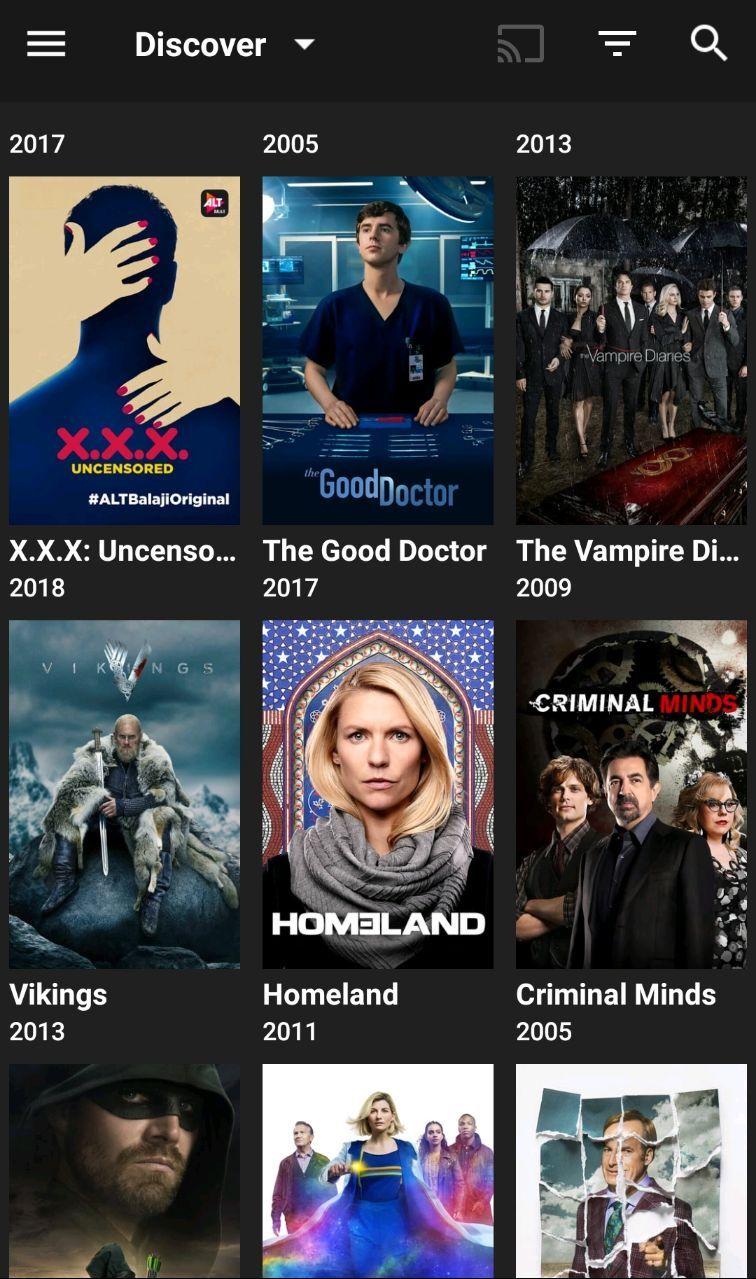756x1279 pixels.
Task: Open the search magnifier
Action: (708, 44)
